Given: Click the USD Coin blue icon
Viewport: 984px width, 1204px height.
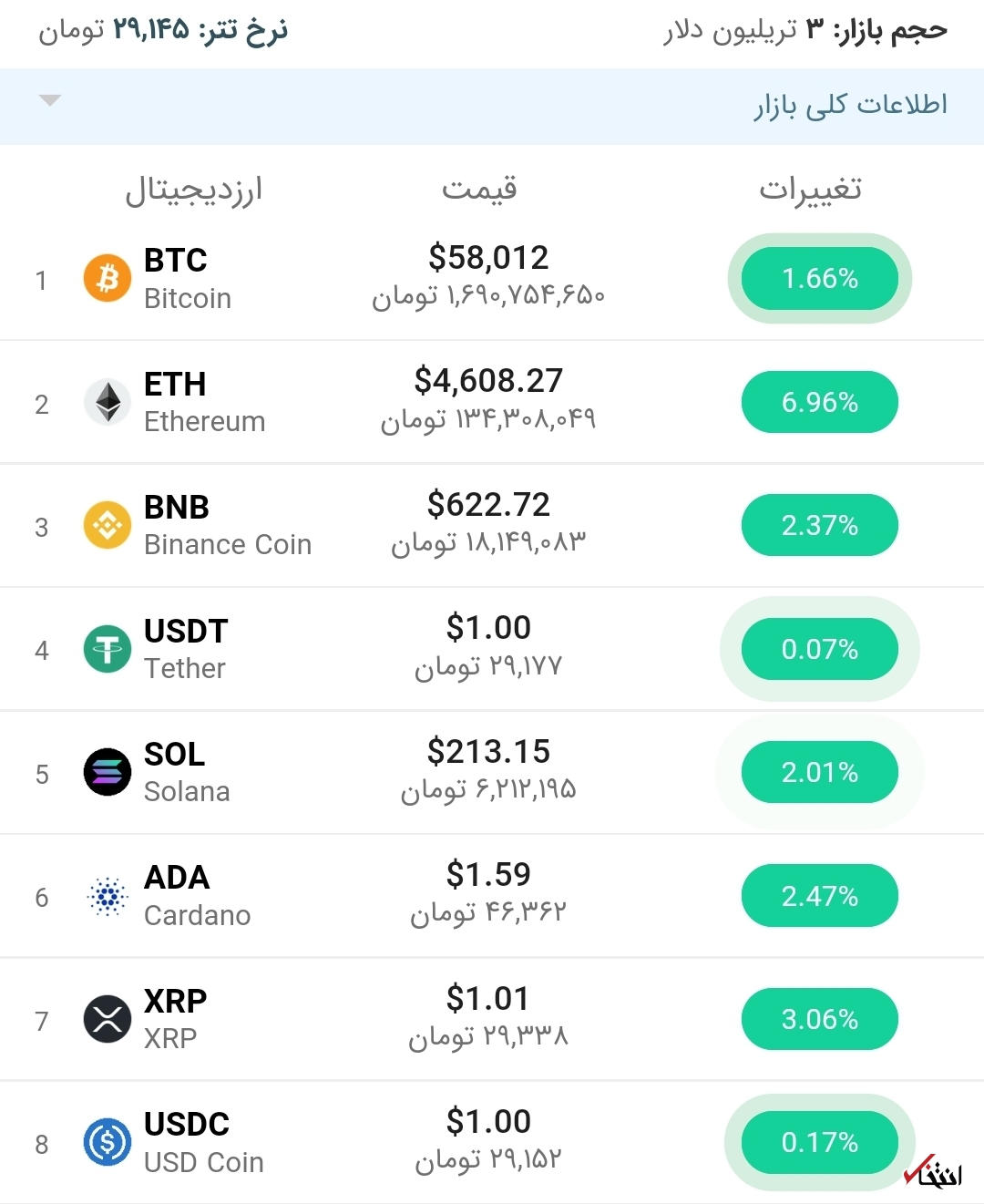Looking at the screenshot, I should (x=107, y=1143).
